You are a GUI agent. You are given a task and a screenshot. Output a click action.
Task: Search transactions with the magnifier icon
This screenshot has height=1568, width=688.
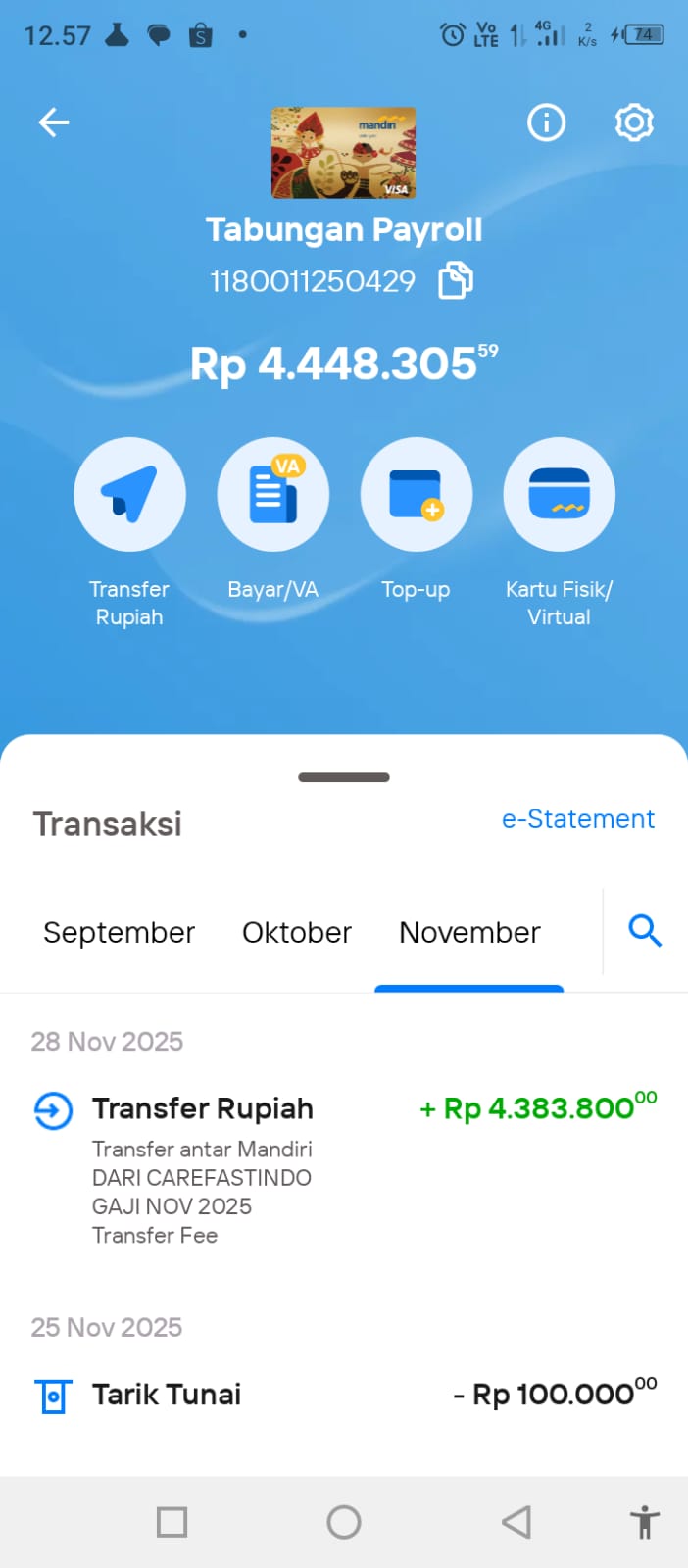(x=645, y=931)
